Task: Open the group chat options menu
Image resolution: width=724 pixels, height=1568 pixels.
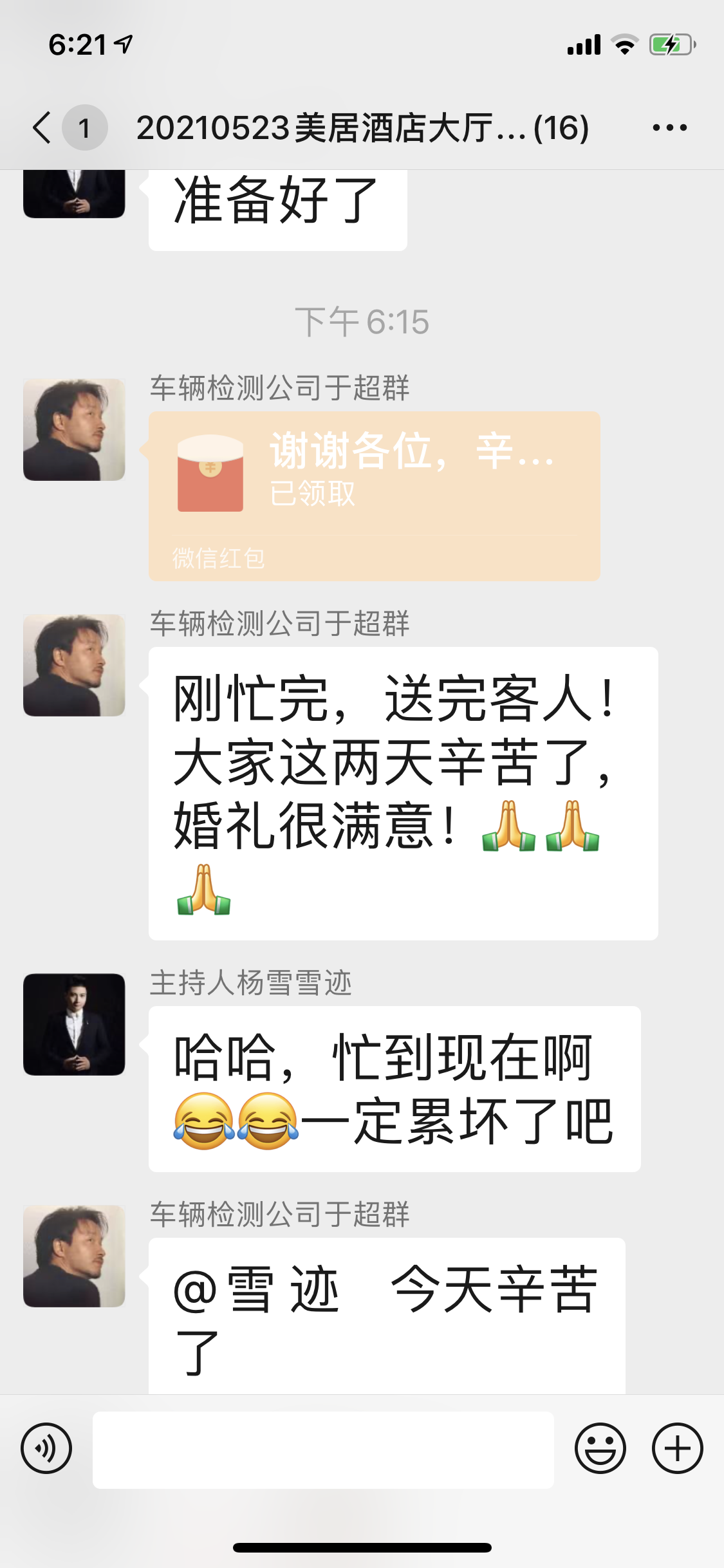Action: 669,127
